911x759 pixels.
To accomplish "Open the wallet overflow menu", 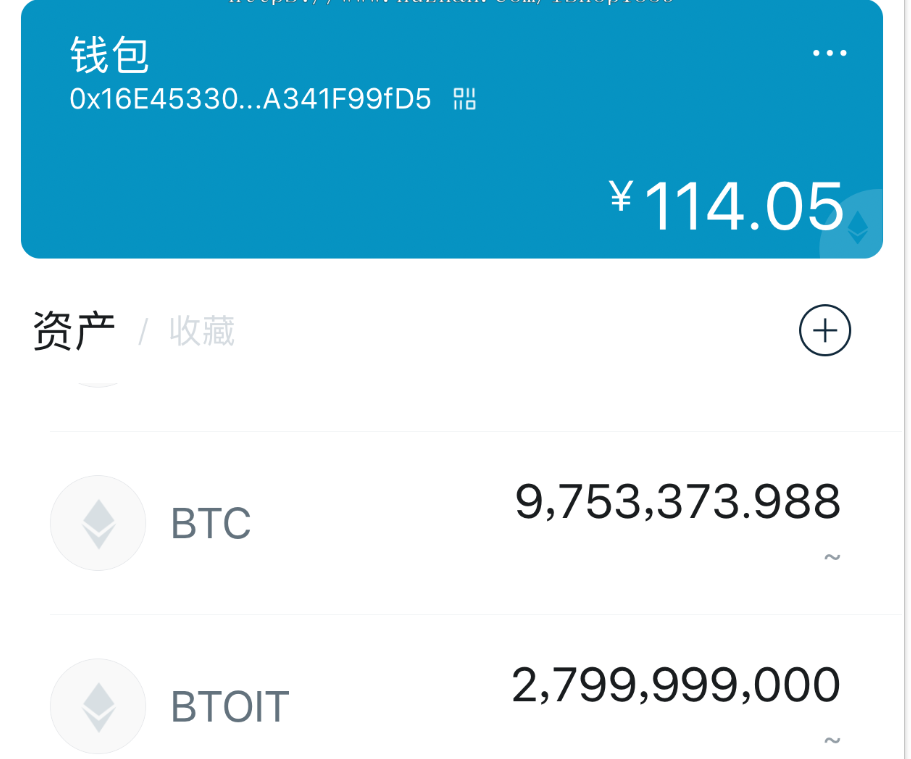I will pos(829,54).
